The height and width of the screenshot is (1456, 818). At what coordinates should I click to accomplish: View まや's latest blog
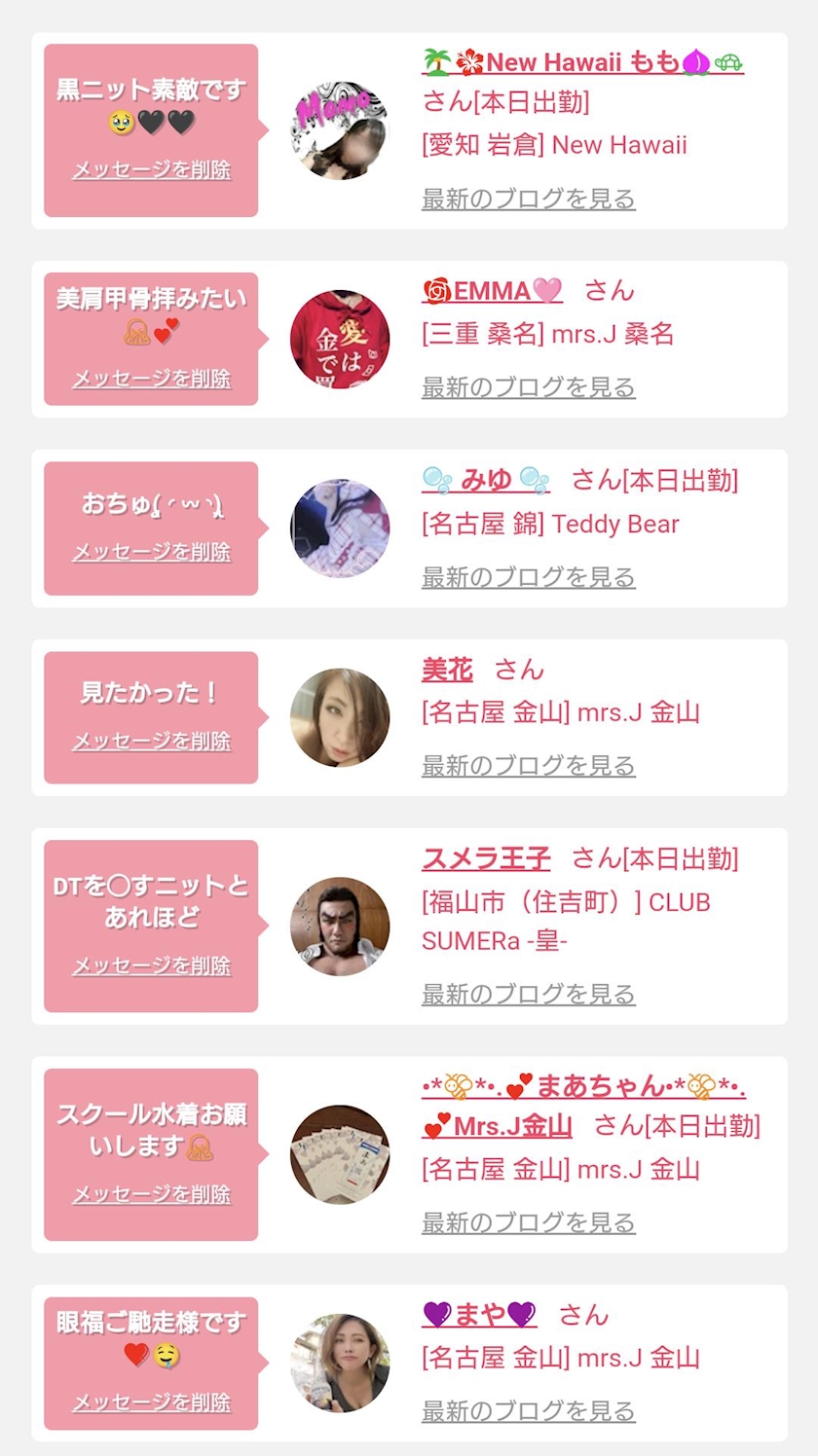[x=528, y=1411]
